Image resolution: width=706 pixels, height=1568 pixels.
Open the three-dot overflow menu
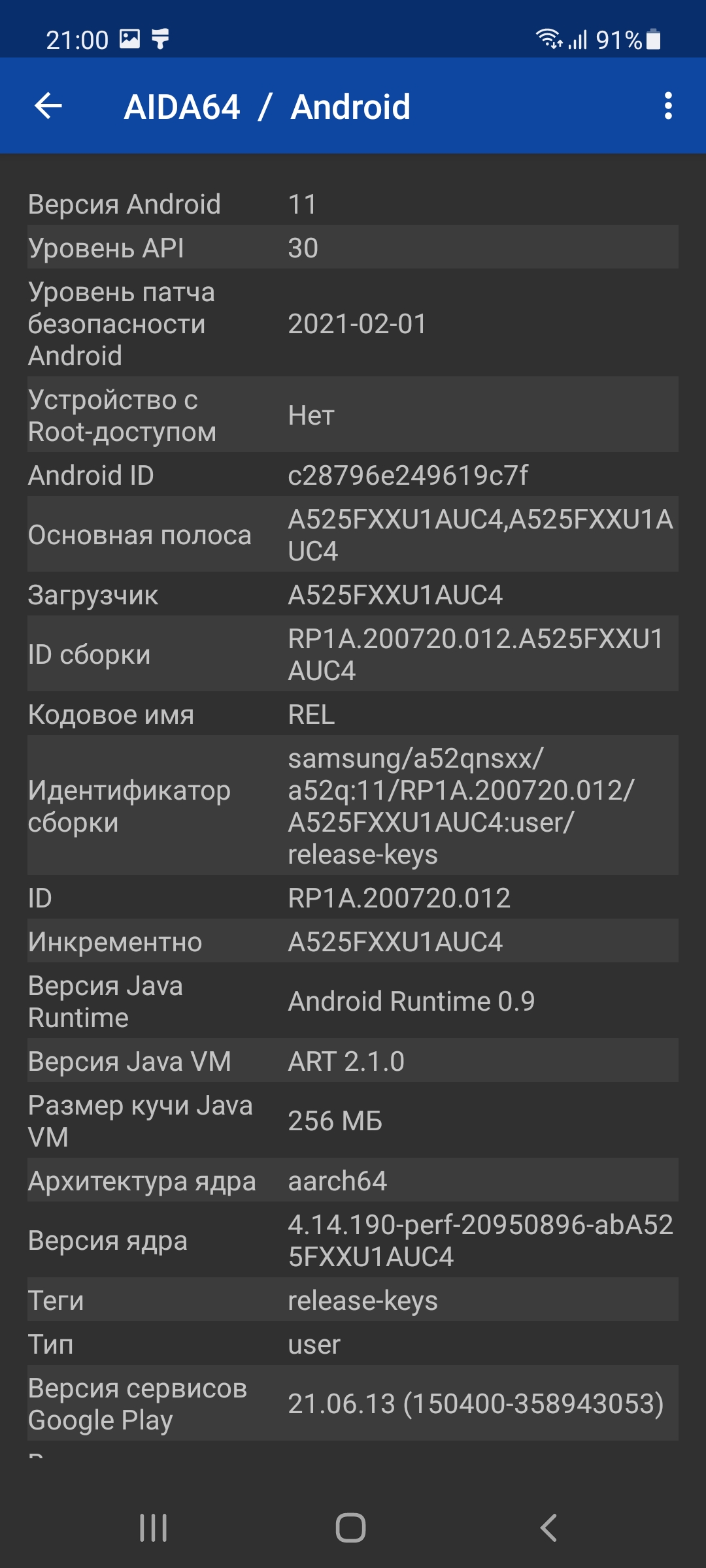point(667,106)
